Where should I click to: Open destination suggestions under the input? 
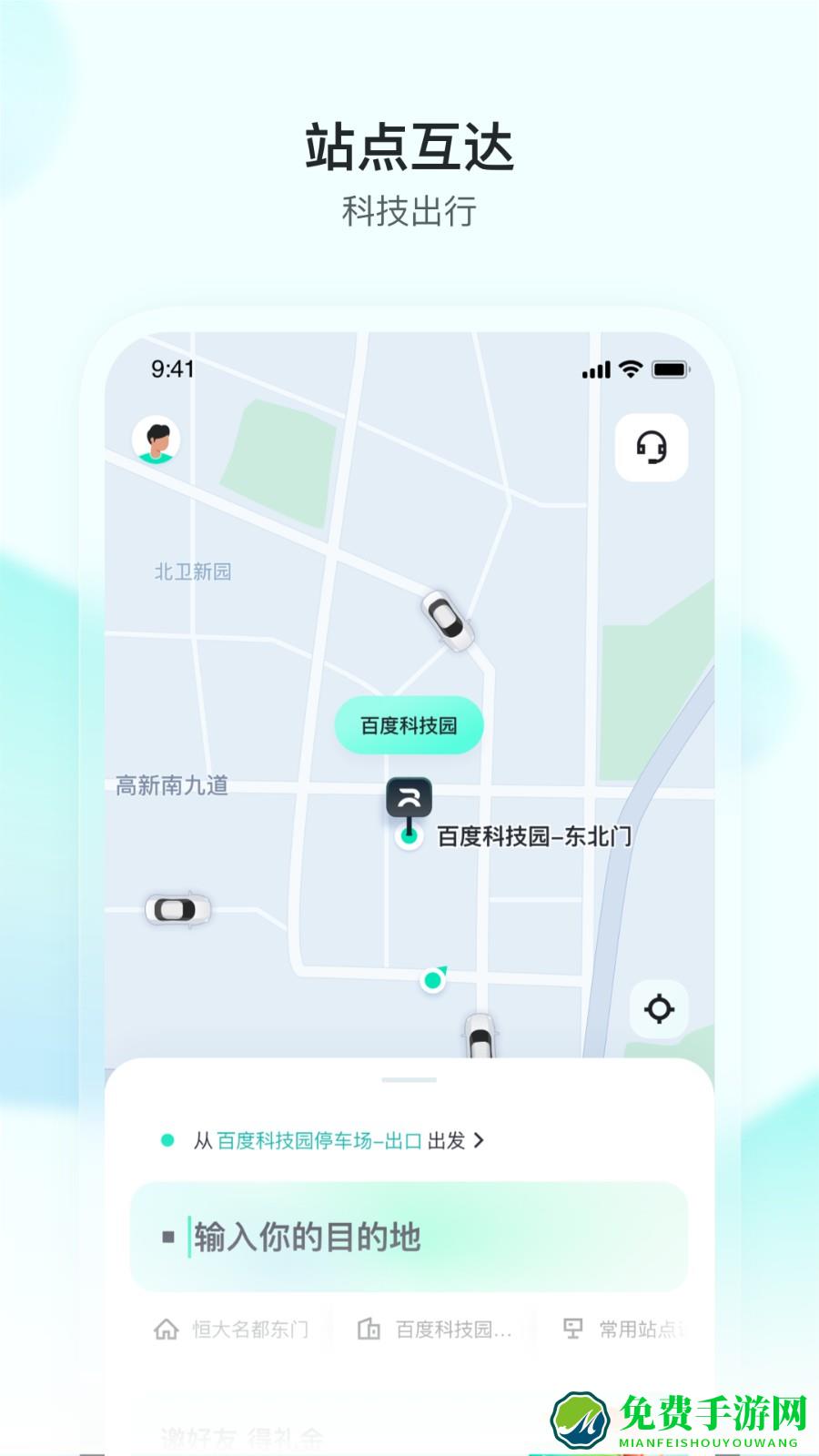click(x=409, y=1329)
